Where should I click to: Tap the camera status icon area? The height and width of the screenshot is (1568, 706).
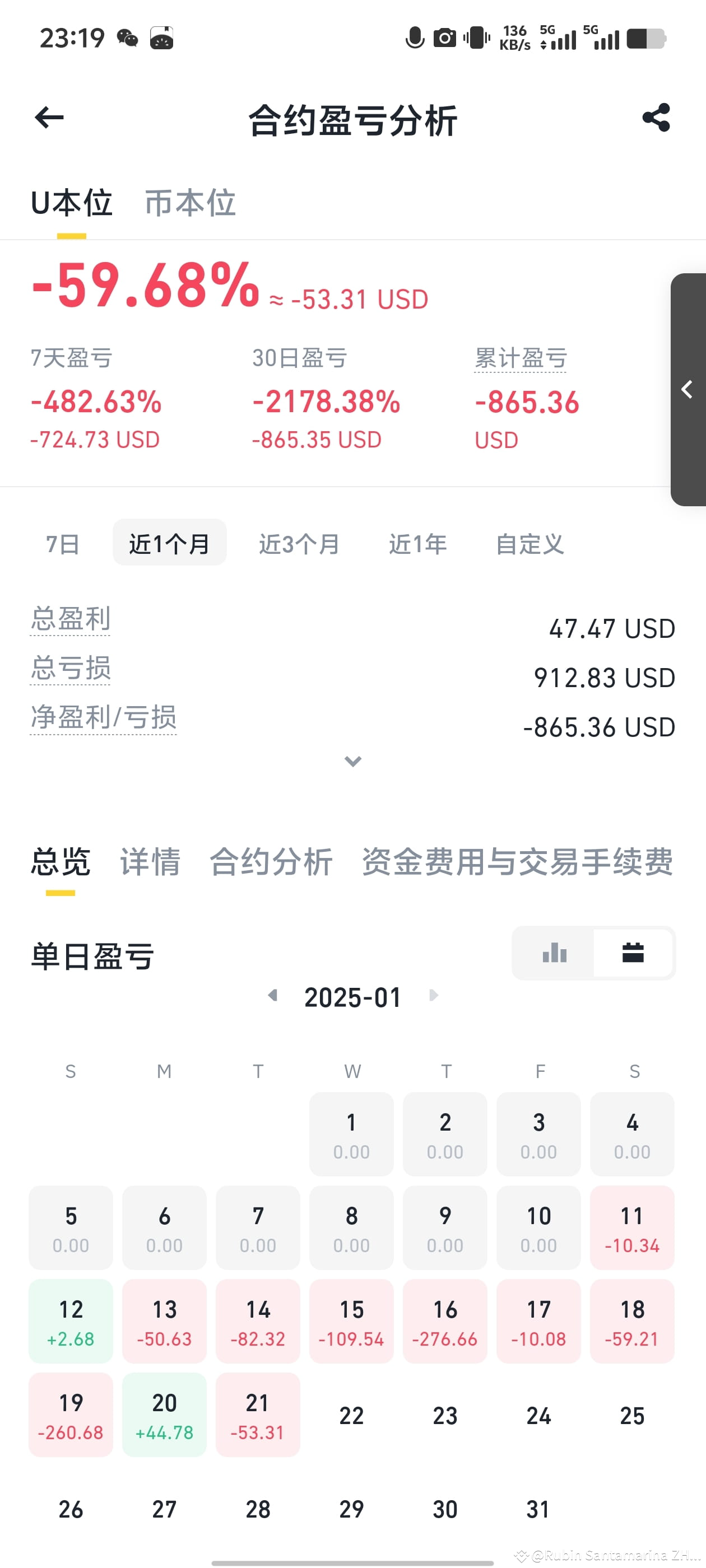(x=445, y=38)
